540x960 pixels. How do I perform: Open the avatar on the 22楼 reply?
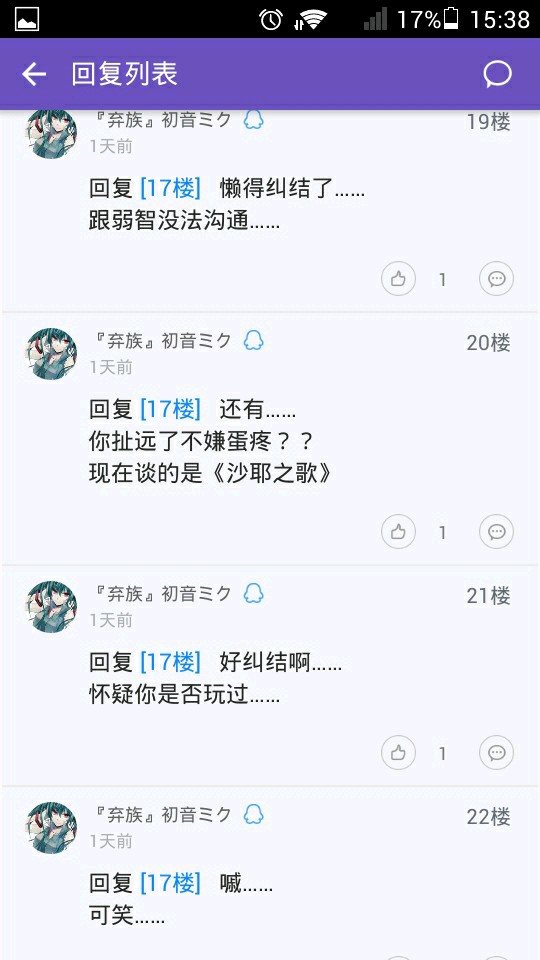(x=51, y=828)
